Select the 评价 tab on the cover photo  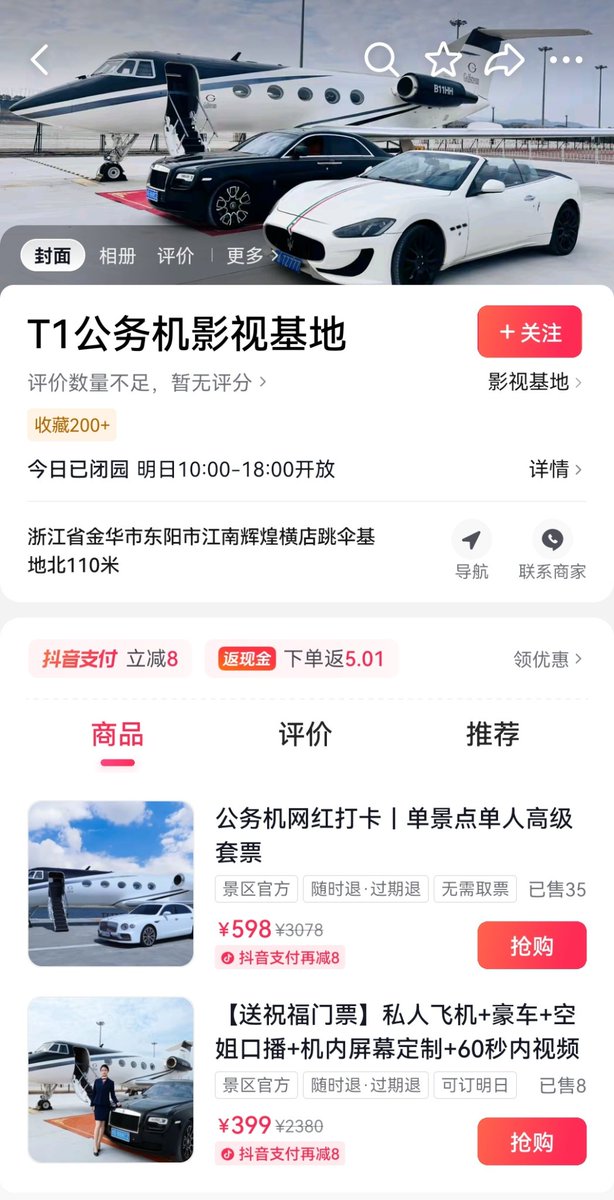(175, 256)
